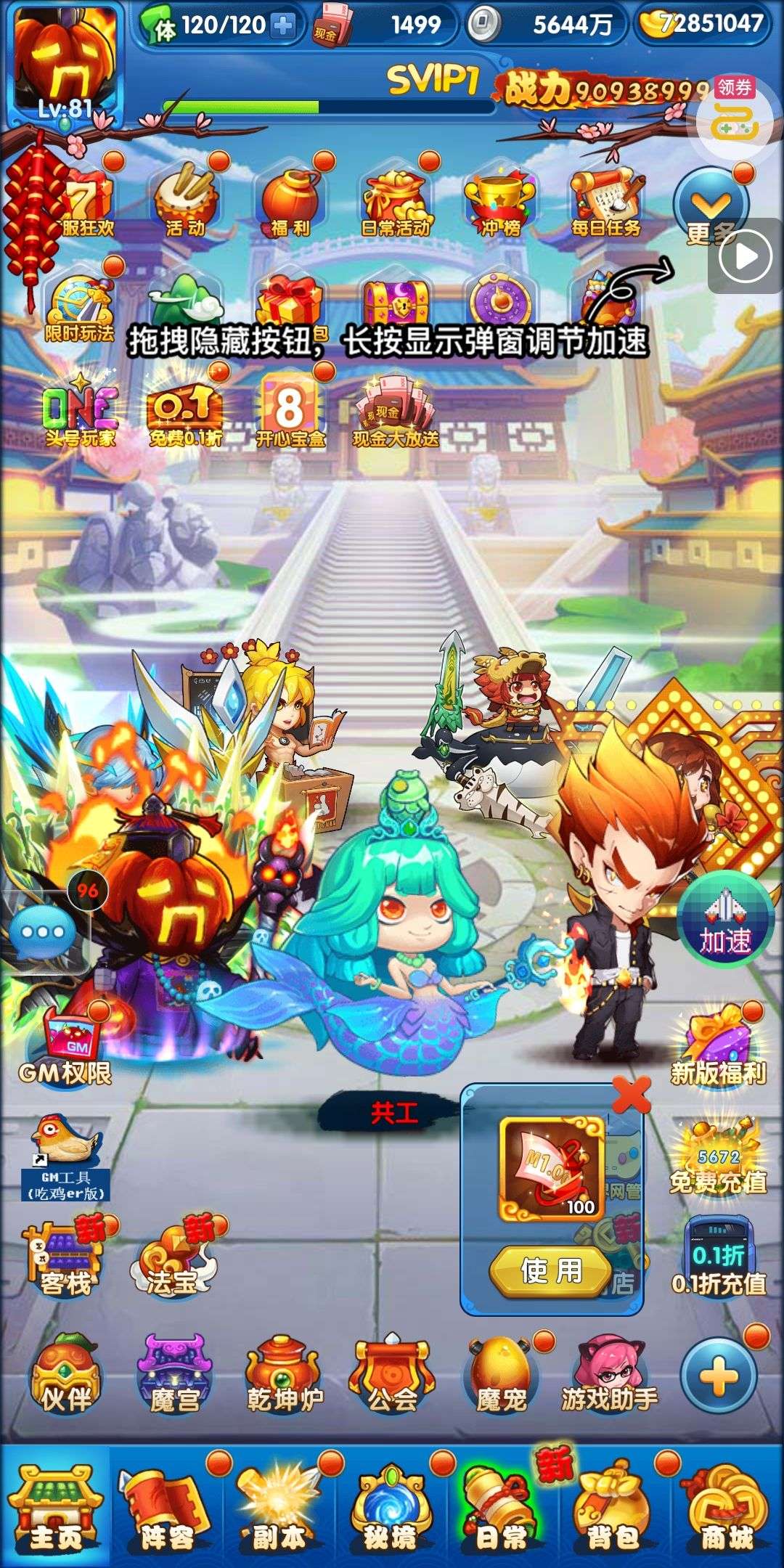Switch to the 副本 tab
This screenshot has width=784, height=1568.
pos(279,1505)
